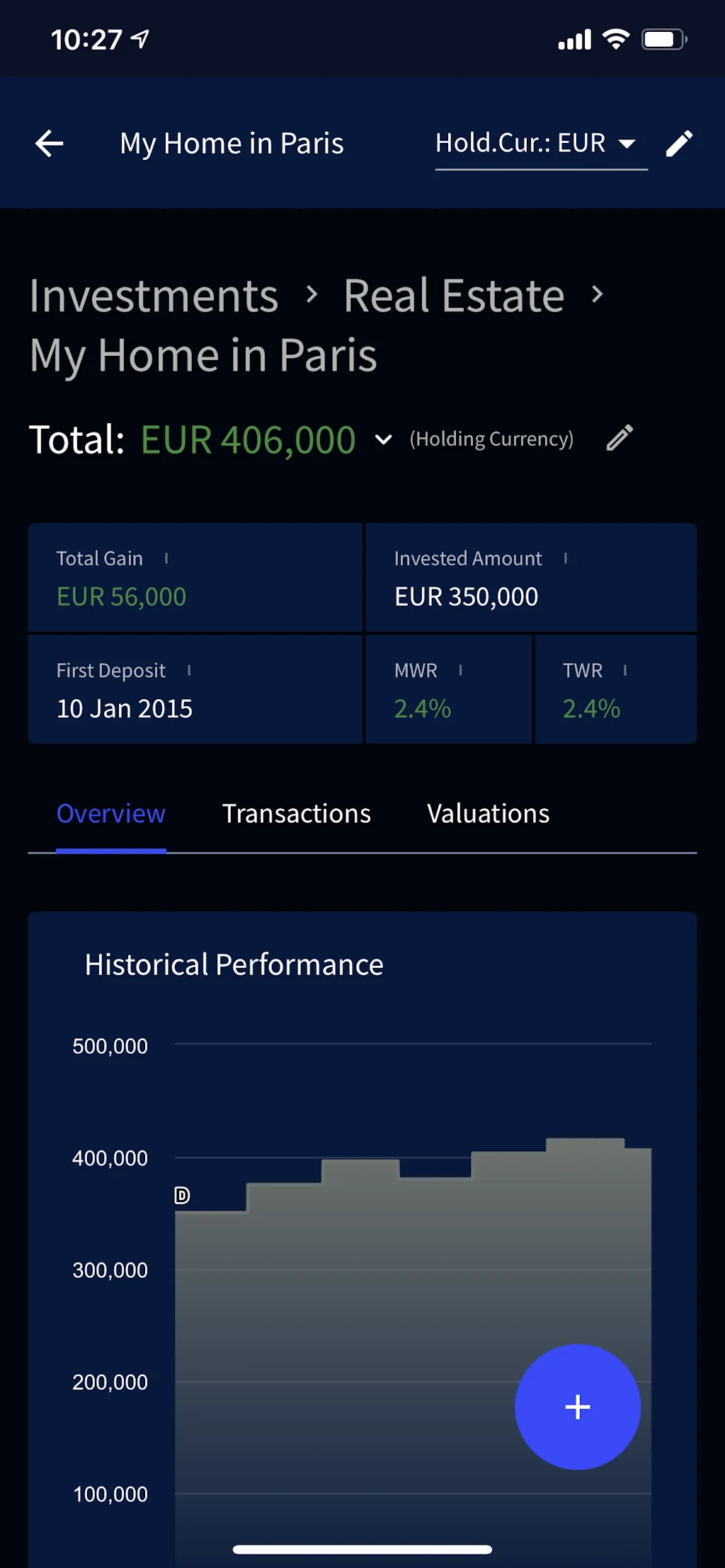Click the back arrow icon
This screenshot has width=725, height=1568.
[x=49, y=143]
